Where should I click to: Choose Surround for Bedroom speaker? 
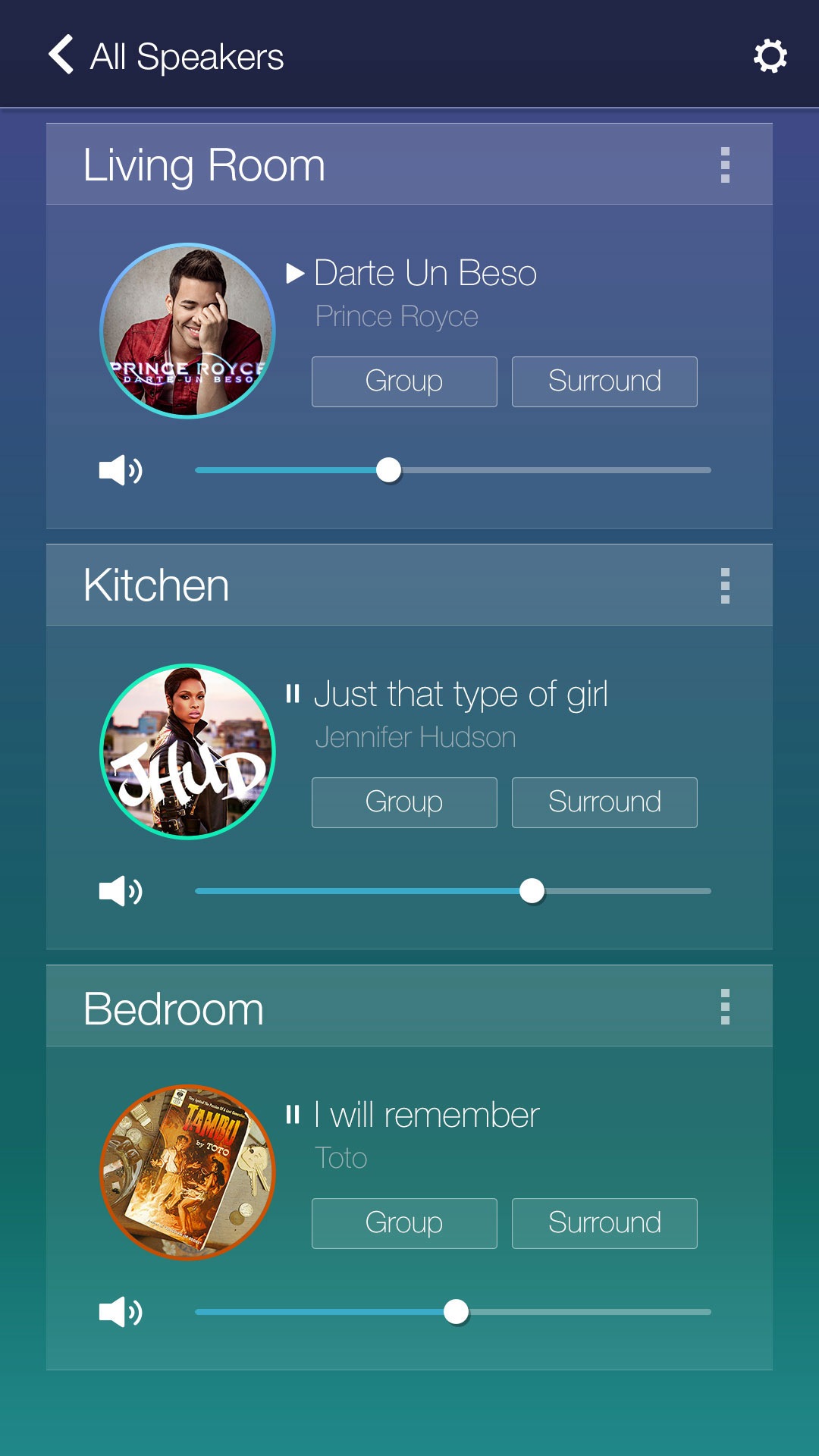(x=604, y=1223)
